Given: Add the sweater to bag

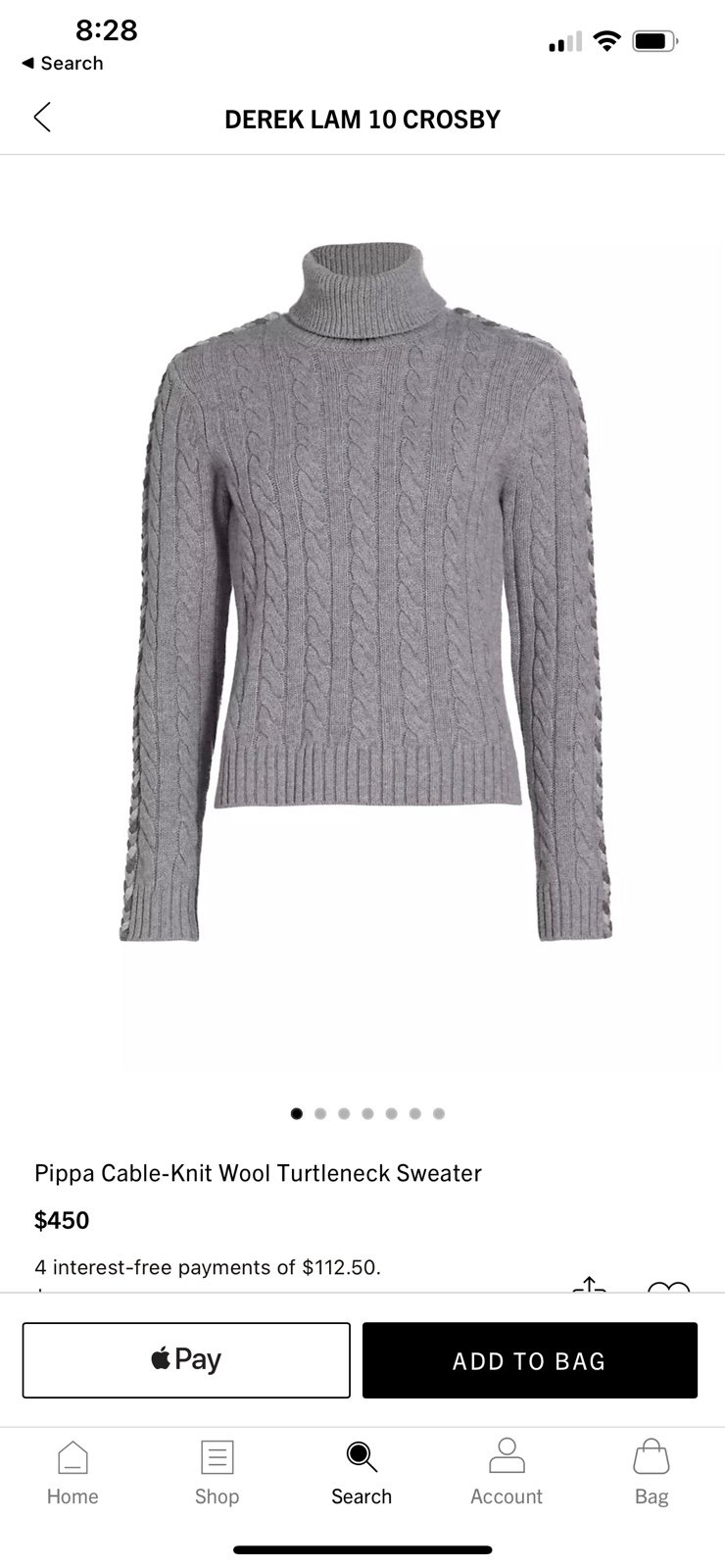Looking at the screenshot, I should [x=530, y=1360].
